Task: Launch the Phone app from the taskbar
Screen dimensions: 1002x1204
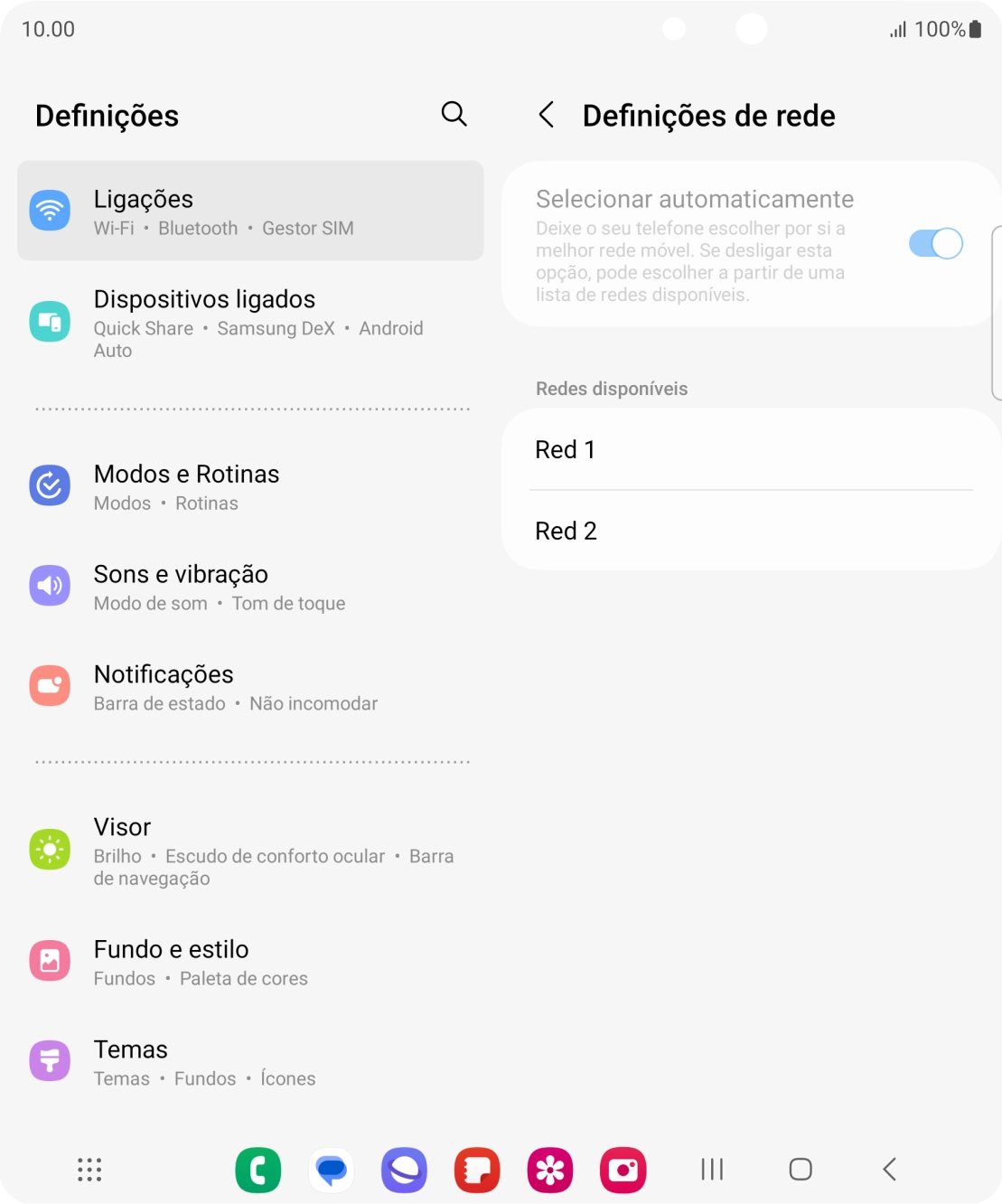Action: click(x=258, y=1171)
